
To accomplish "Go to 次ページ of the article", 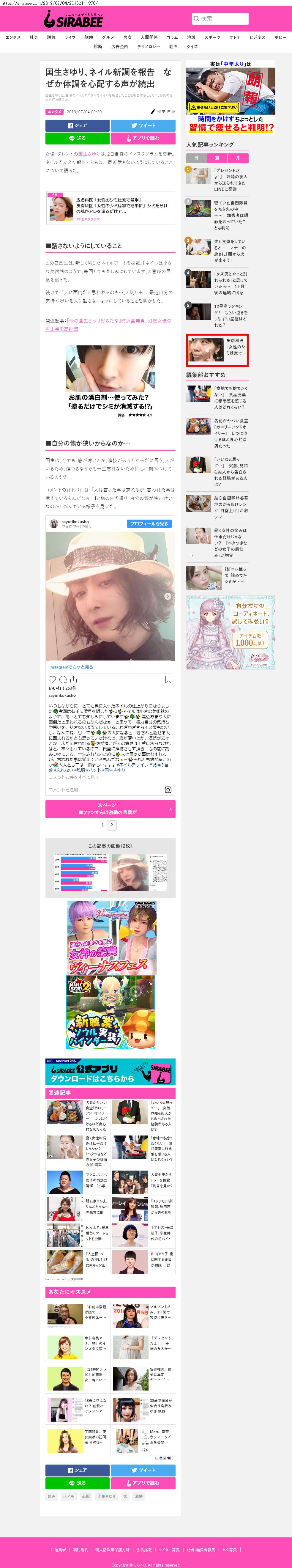I will [x=110, y=808].
